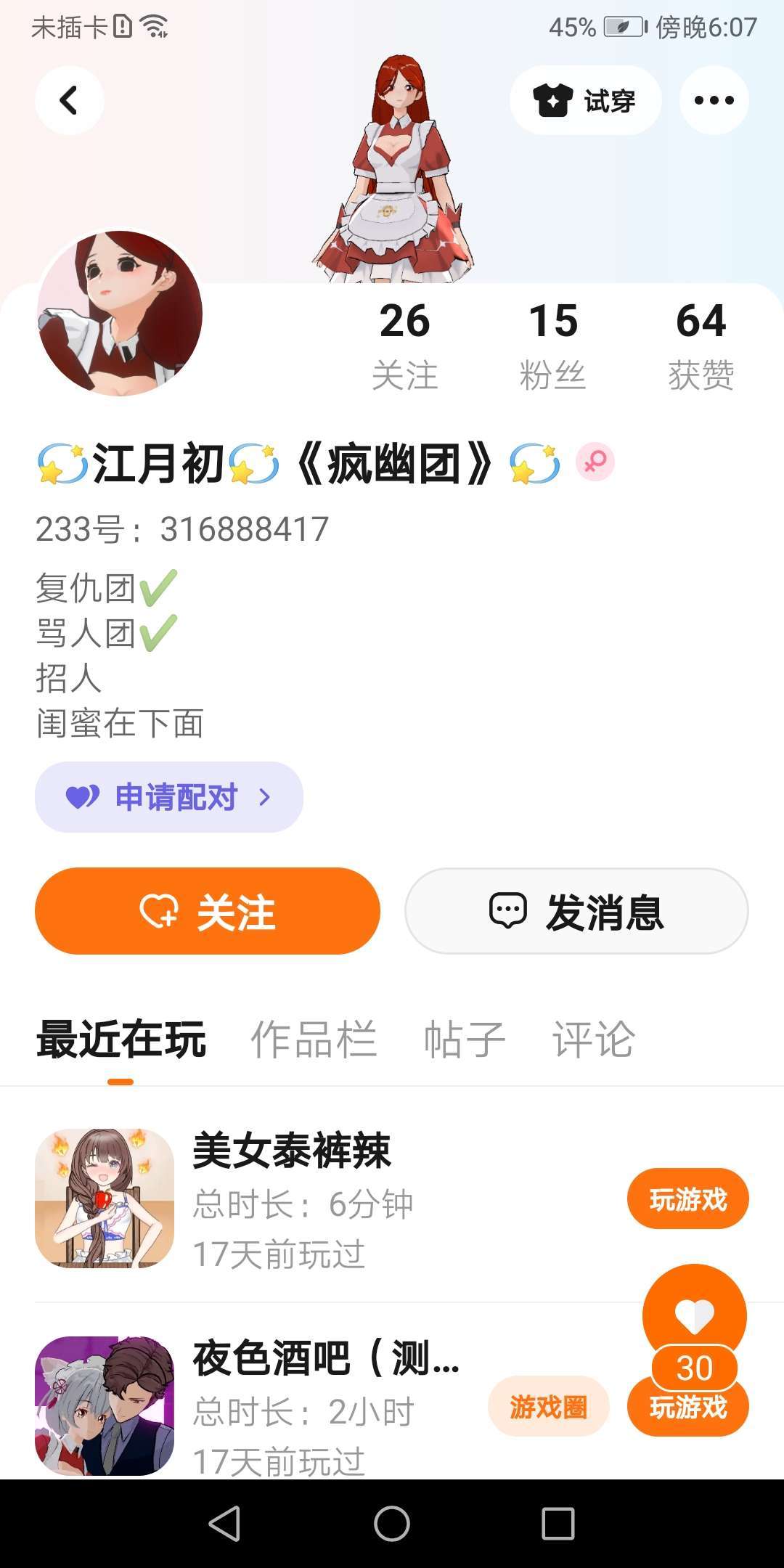Follow this user with 关注
This screenshot has width=784, height=1568.
208,911
